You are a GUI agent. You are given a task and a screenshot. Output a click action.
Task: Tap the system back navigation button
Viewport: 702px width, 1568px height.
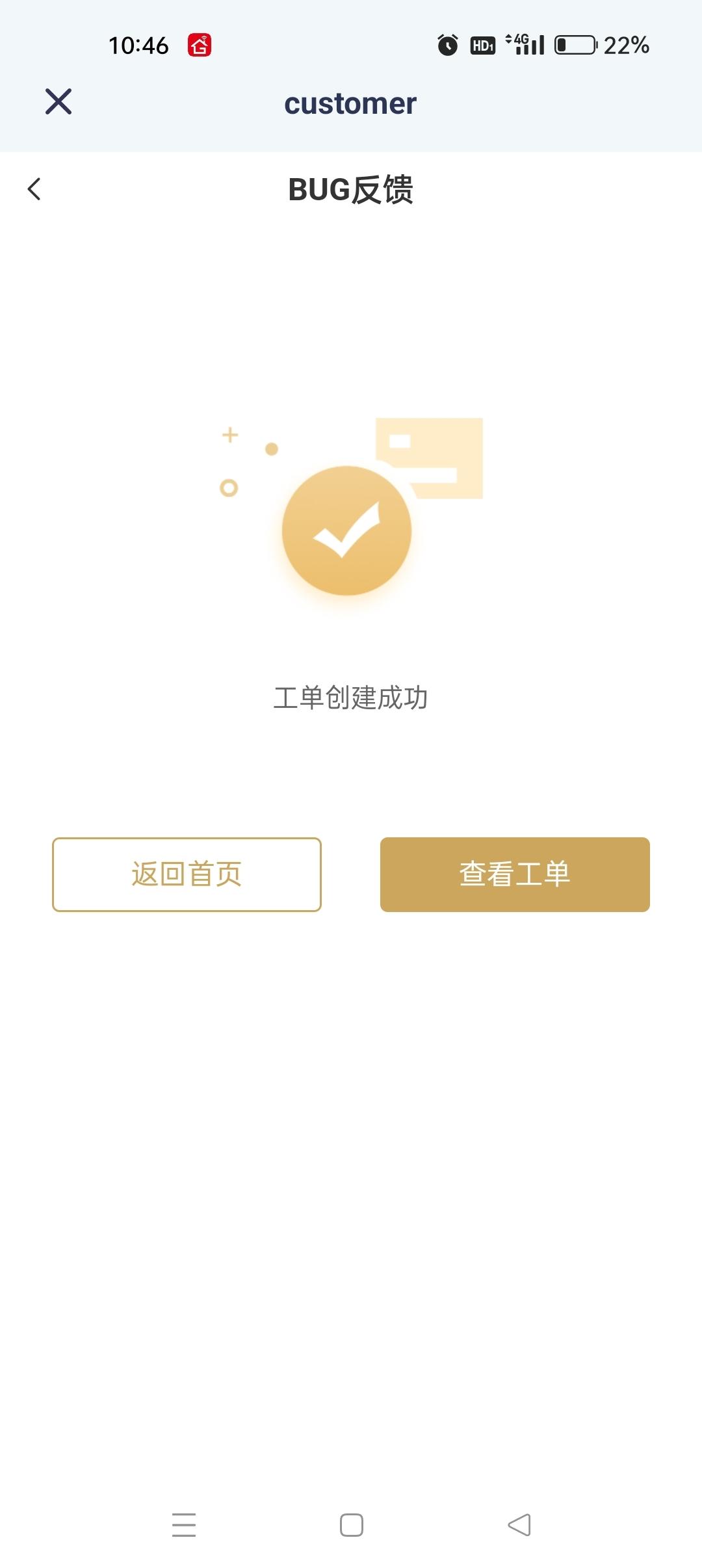pos(519,1524)
